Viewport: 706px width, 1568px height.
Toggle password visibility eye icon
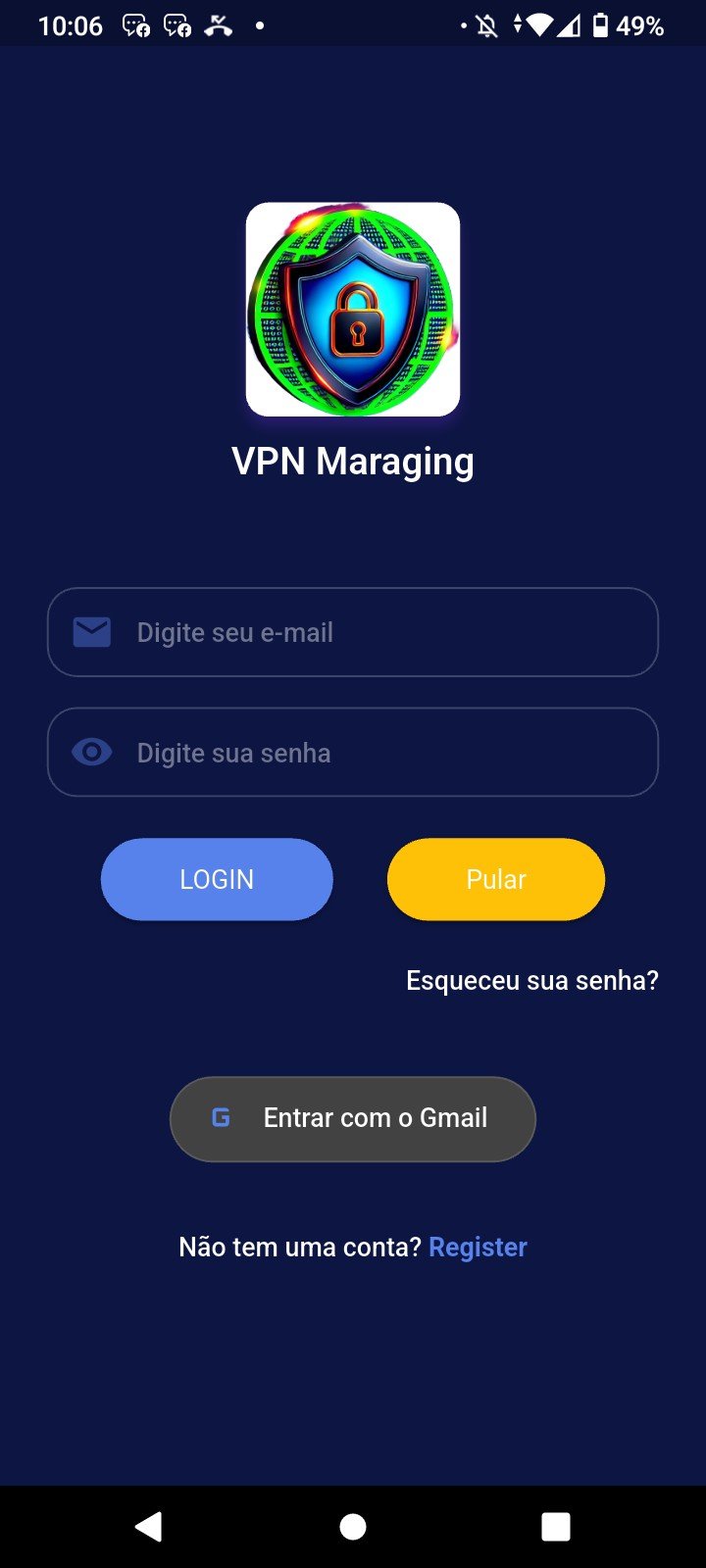pos(92,753)
